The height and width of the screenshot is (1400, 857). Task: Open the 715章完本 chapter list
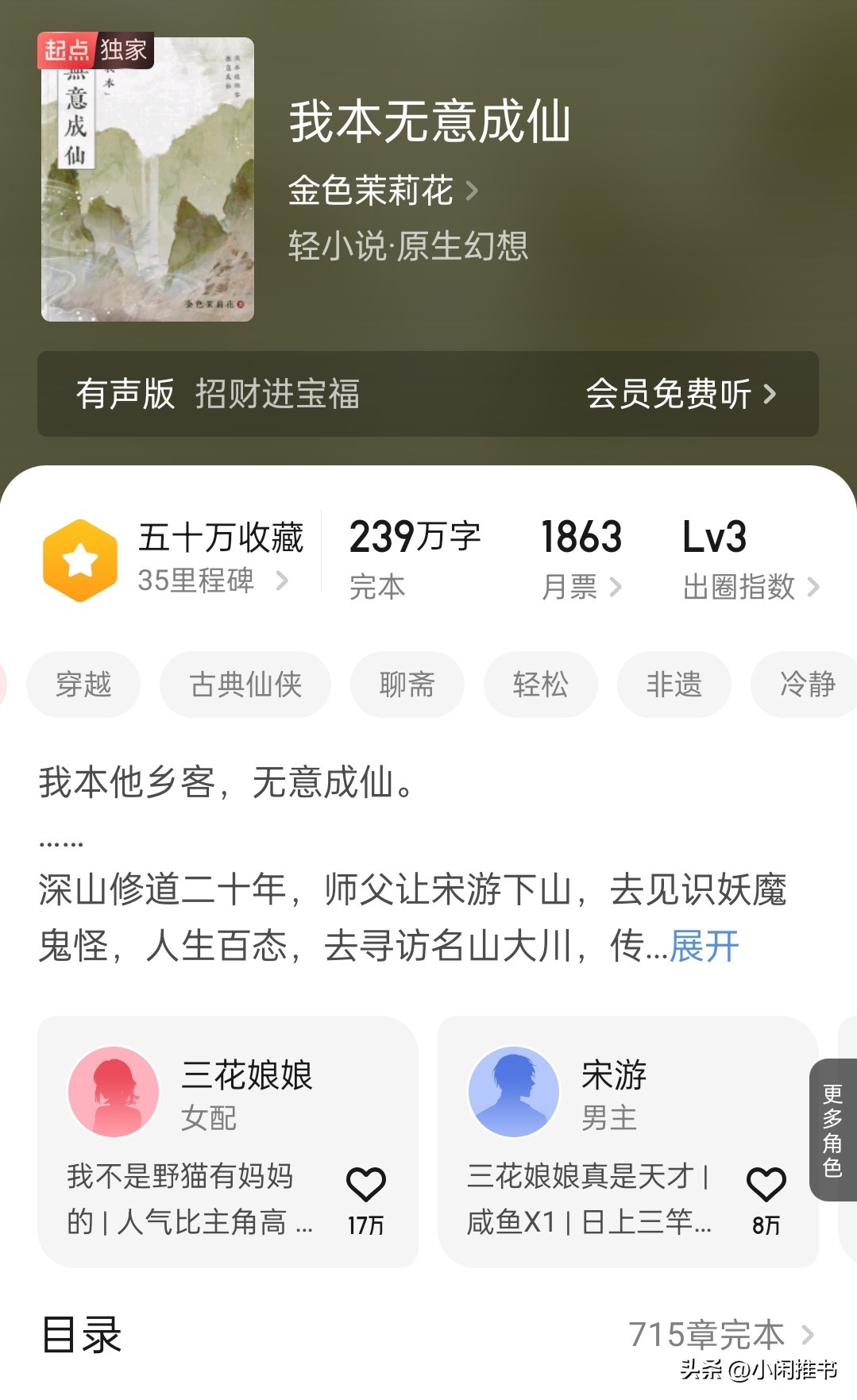720,1335
